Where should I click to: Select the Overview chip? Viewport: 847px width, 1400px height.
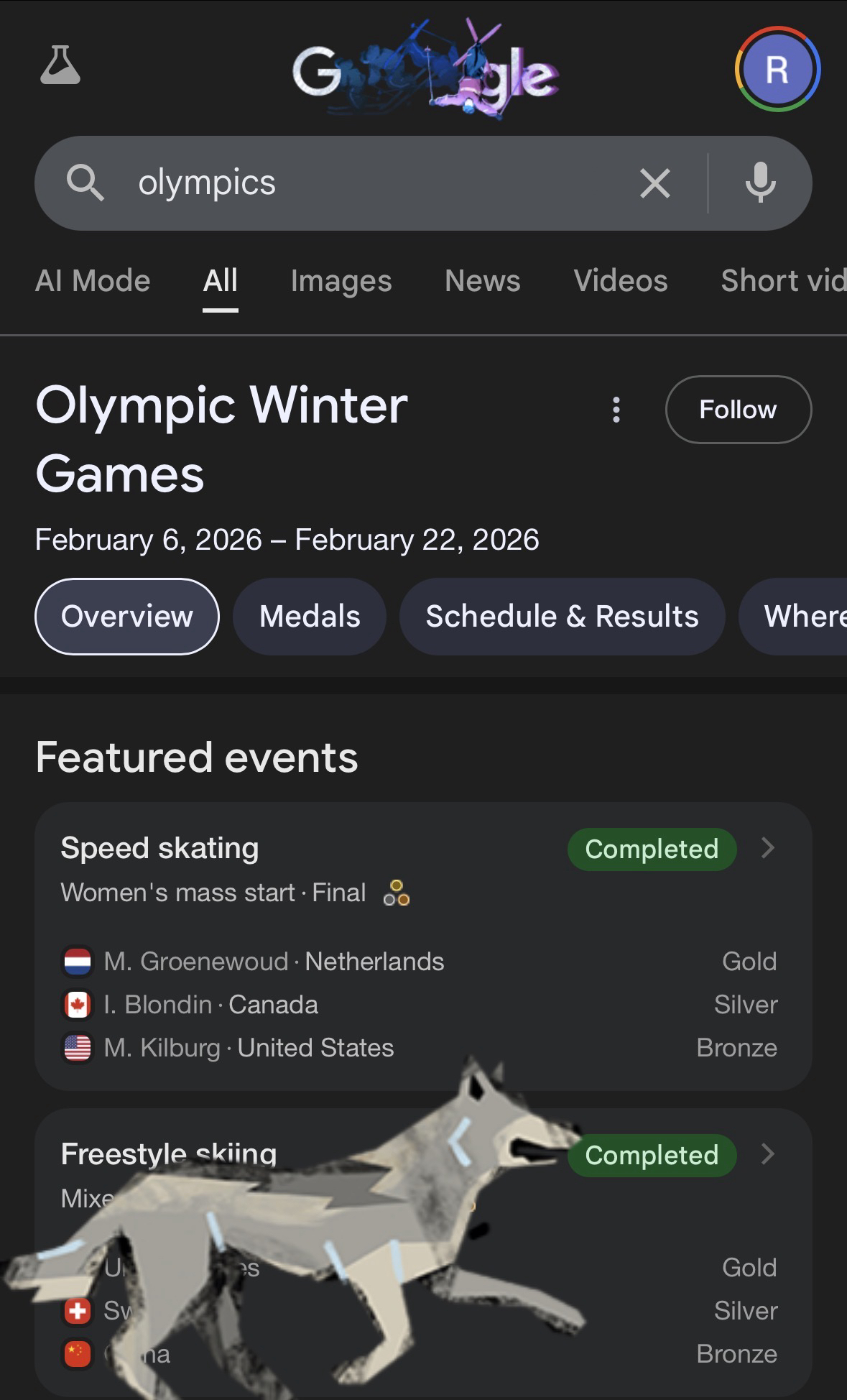point(127,617)
